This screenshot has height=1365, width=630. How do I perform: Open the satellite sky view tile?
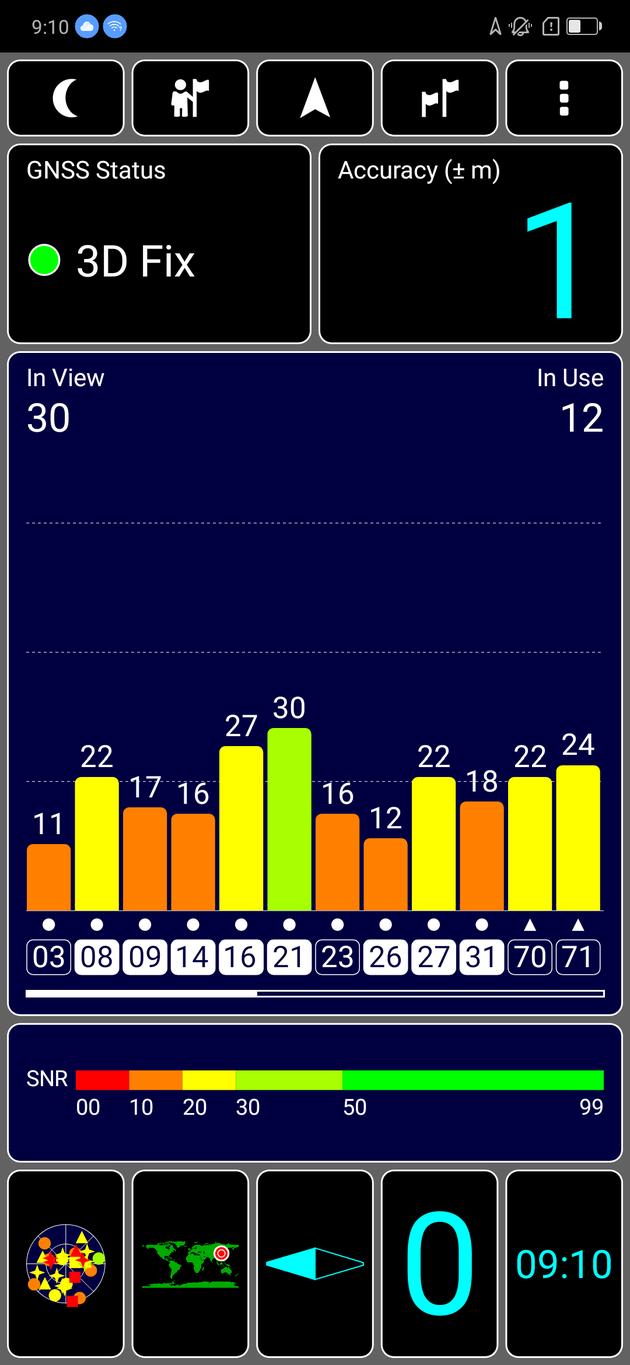coord(66,1263)
